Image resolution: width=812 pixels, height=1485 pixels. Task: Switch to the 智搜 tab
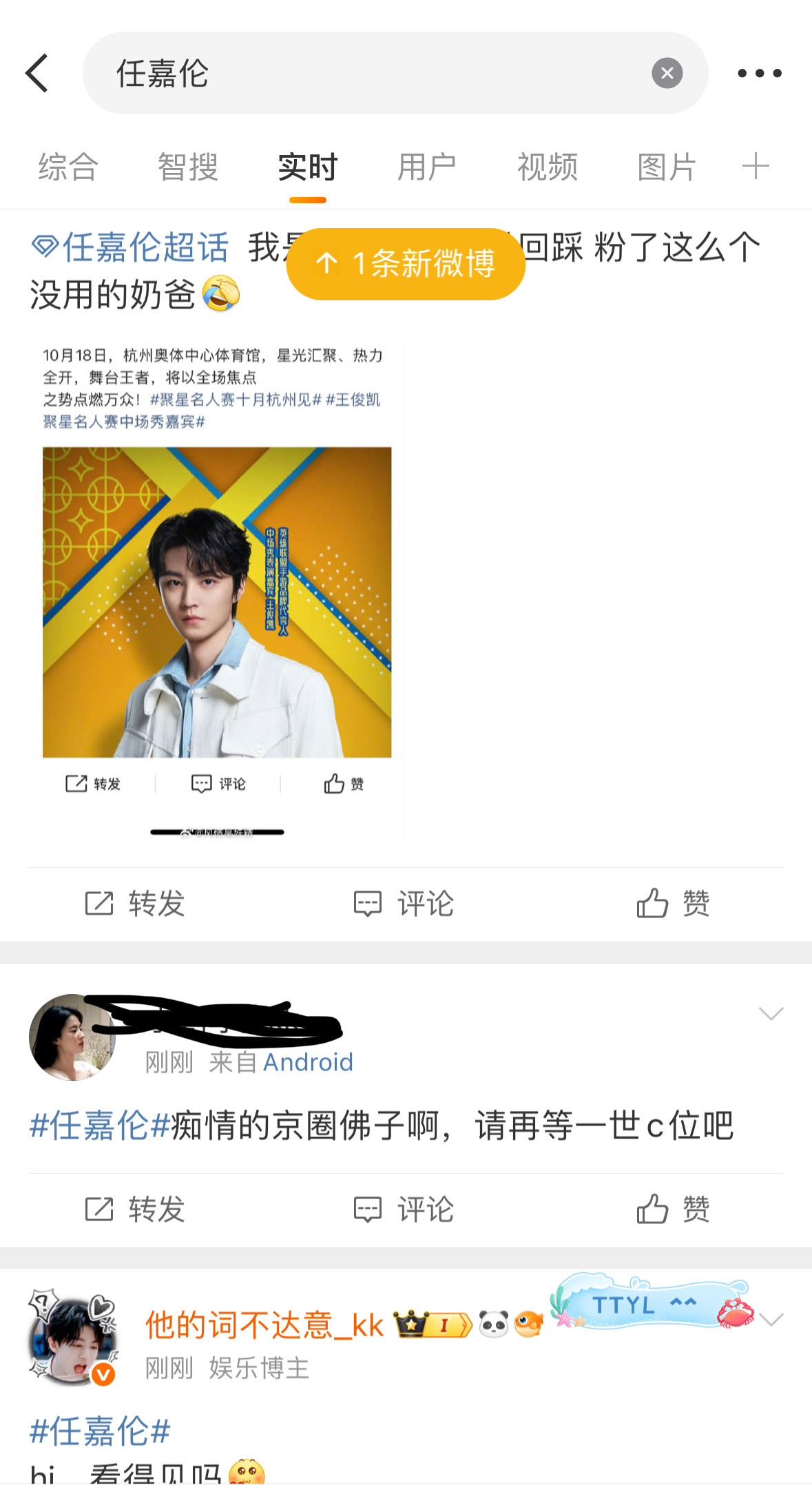(x=187, y=167)
